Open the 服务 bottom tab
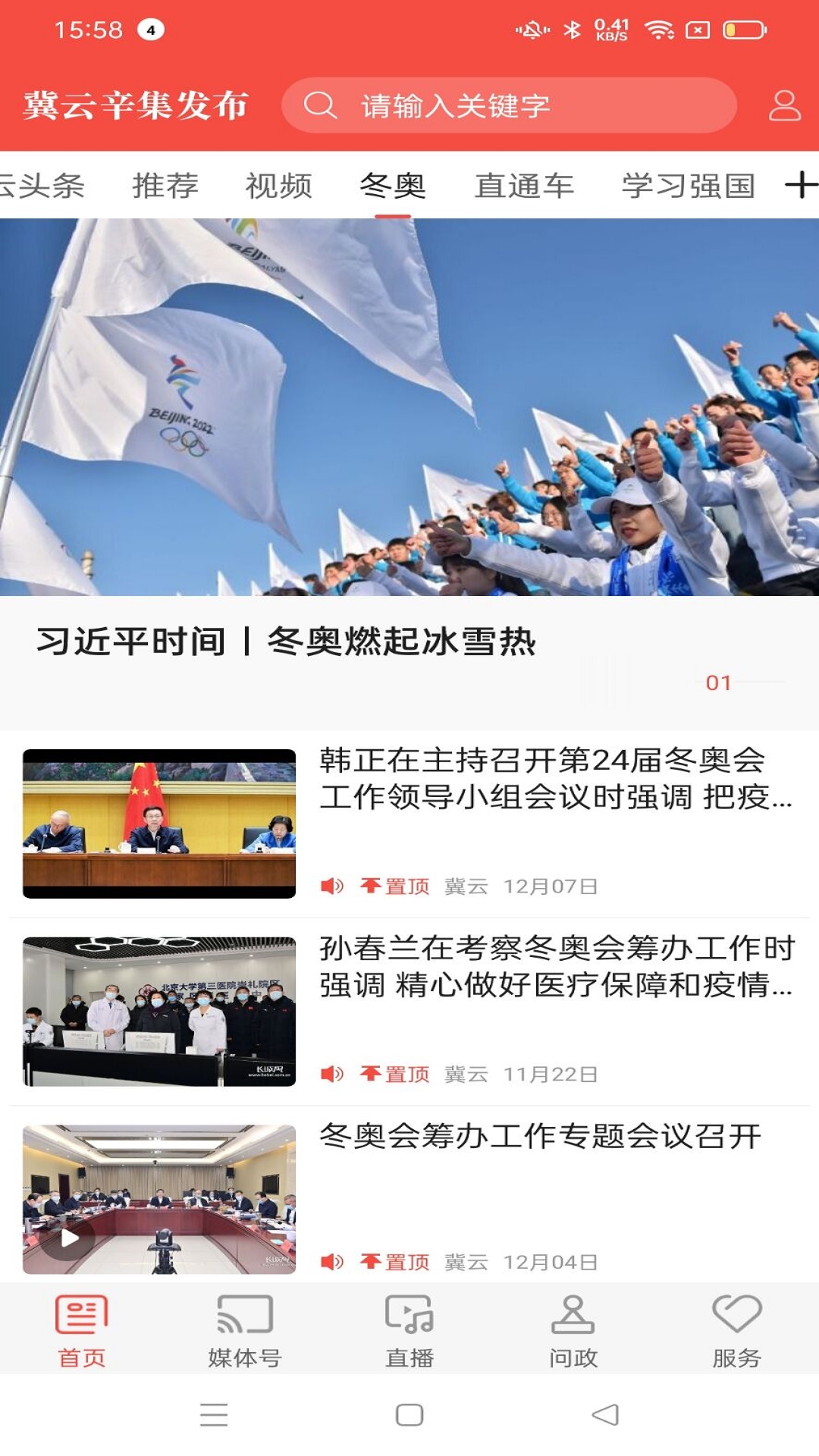819x1456 pixels. tap(736, 1331)
